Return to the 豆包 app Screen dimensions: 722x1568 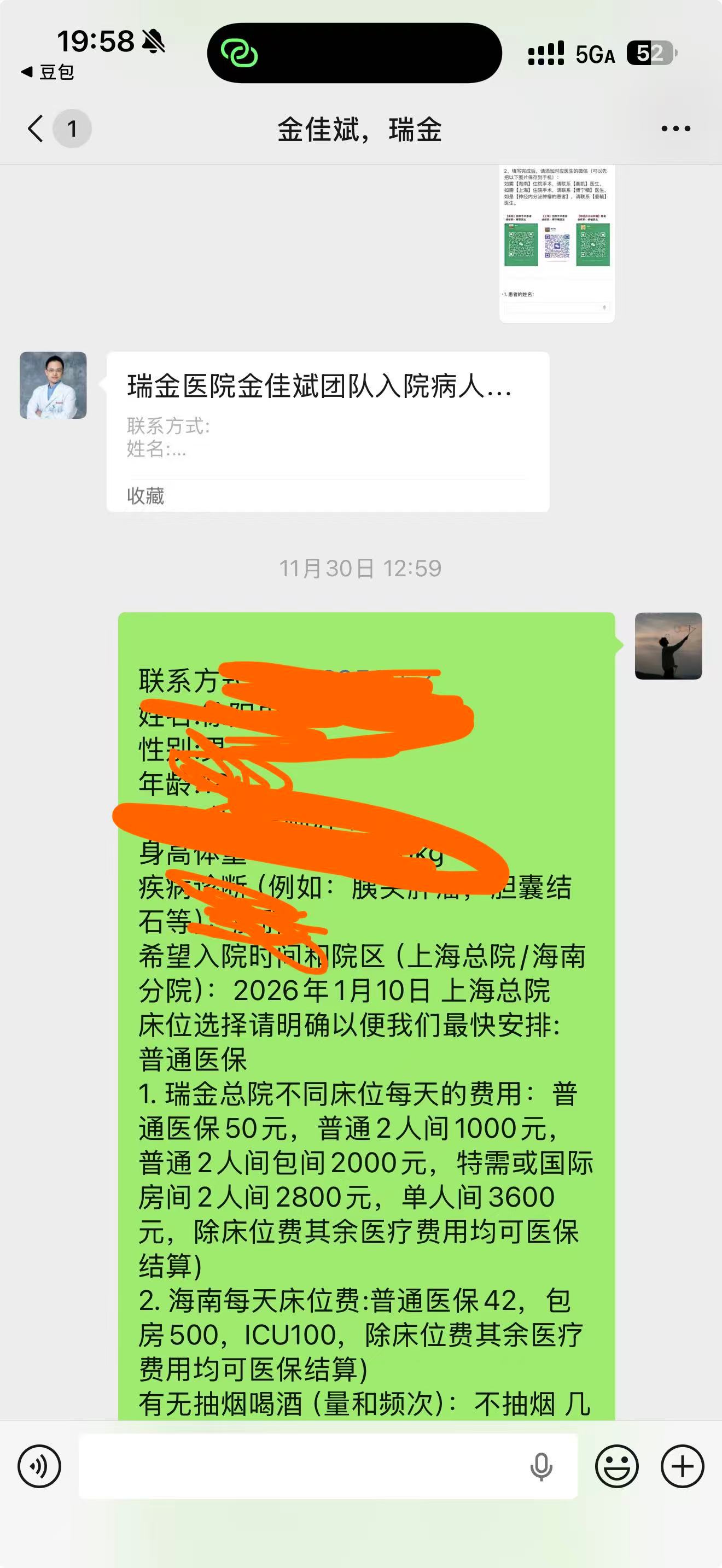click(48, 72)
